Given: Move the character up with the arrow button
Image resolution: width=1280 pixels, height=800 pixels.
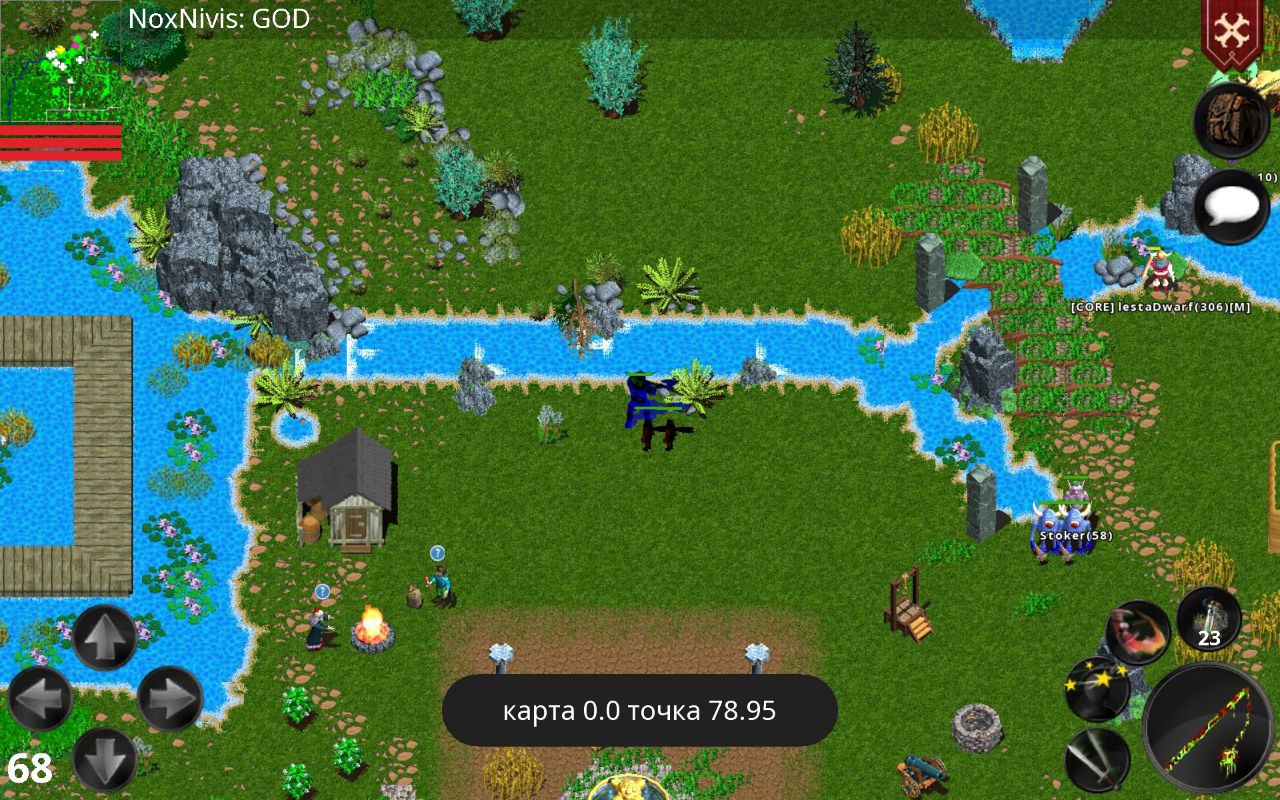Looking at the screenshot, I should tap(104, 637).
